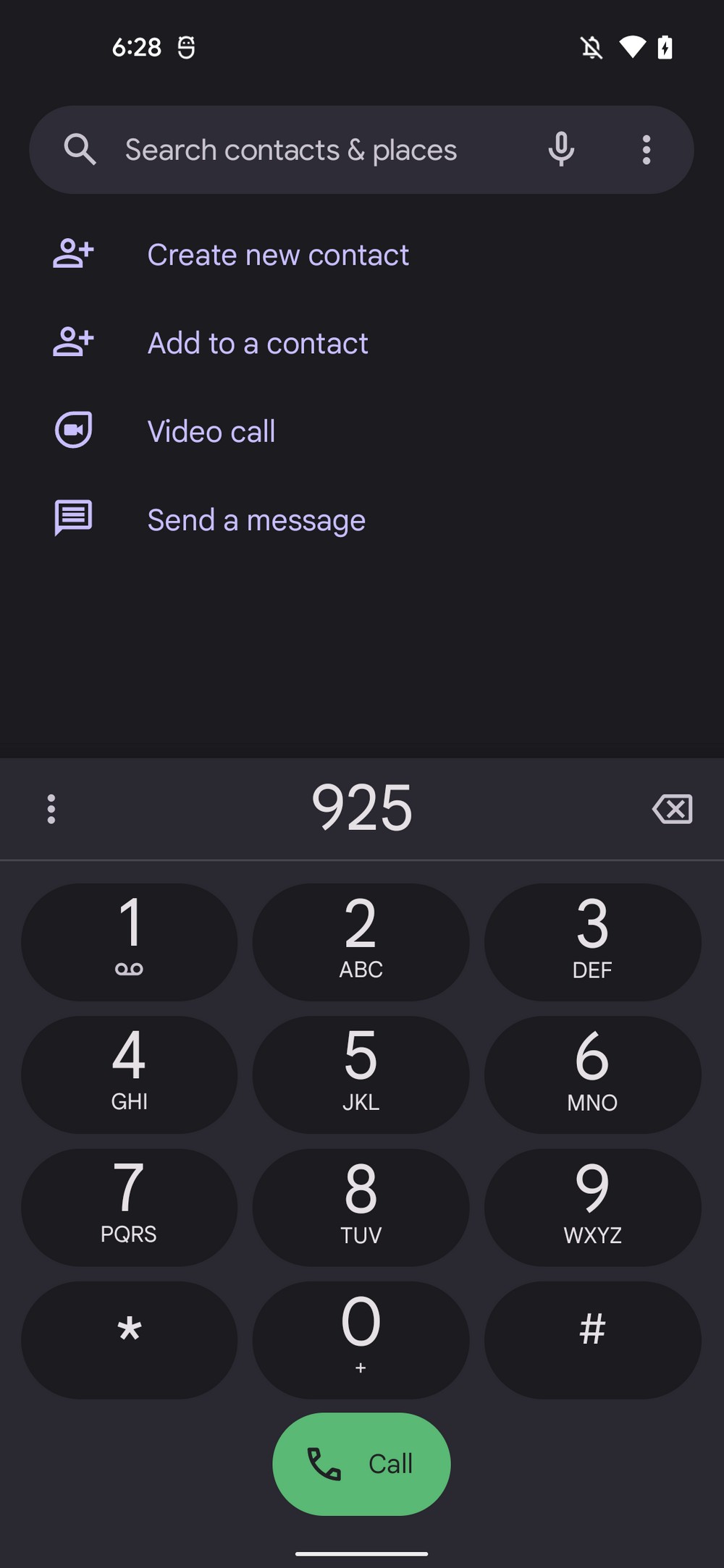The image size is (724, 1568).
Task: Dial digit 1 voicemail key
Action: click(x=129, y=941)
